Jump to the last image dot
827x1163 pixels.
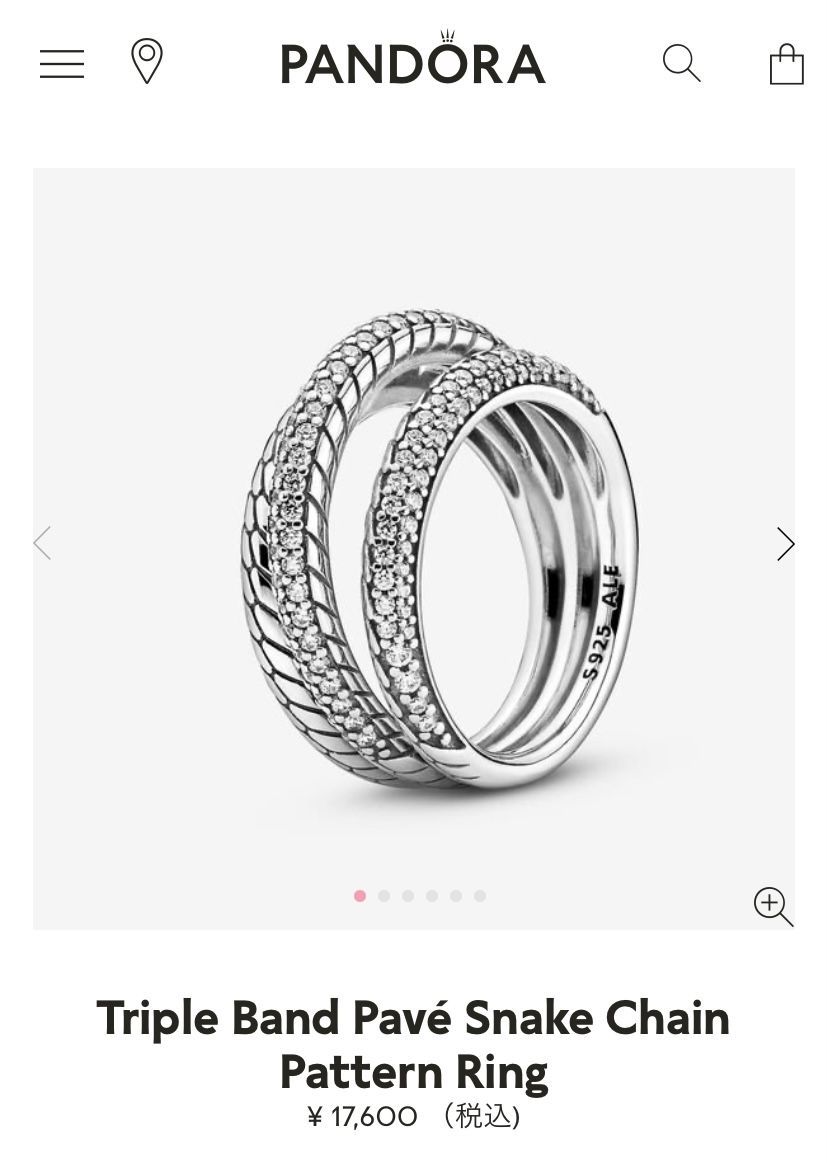pos(480,896)
